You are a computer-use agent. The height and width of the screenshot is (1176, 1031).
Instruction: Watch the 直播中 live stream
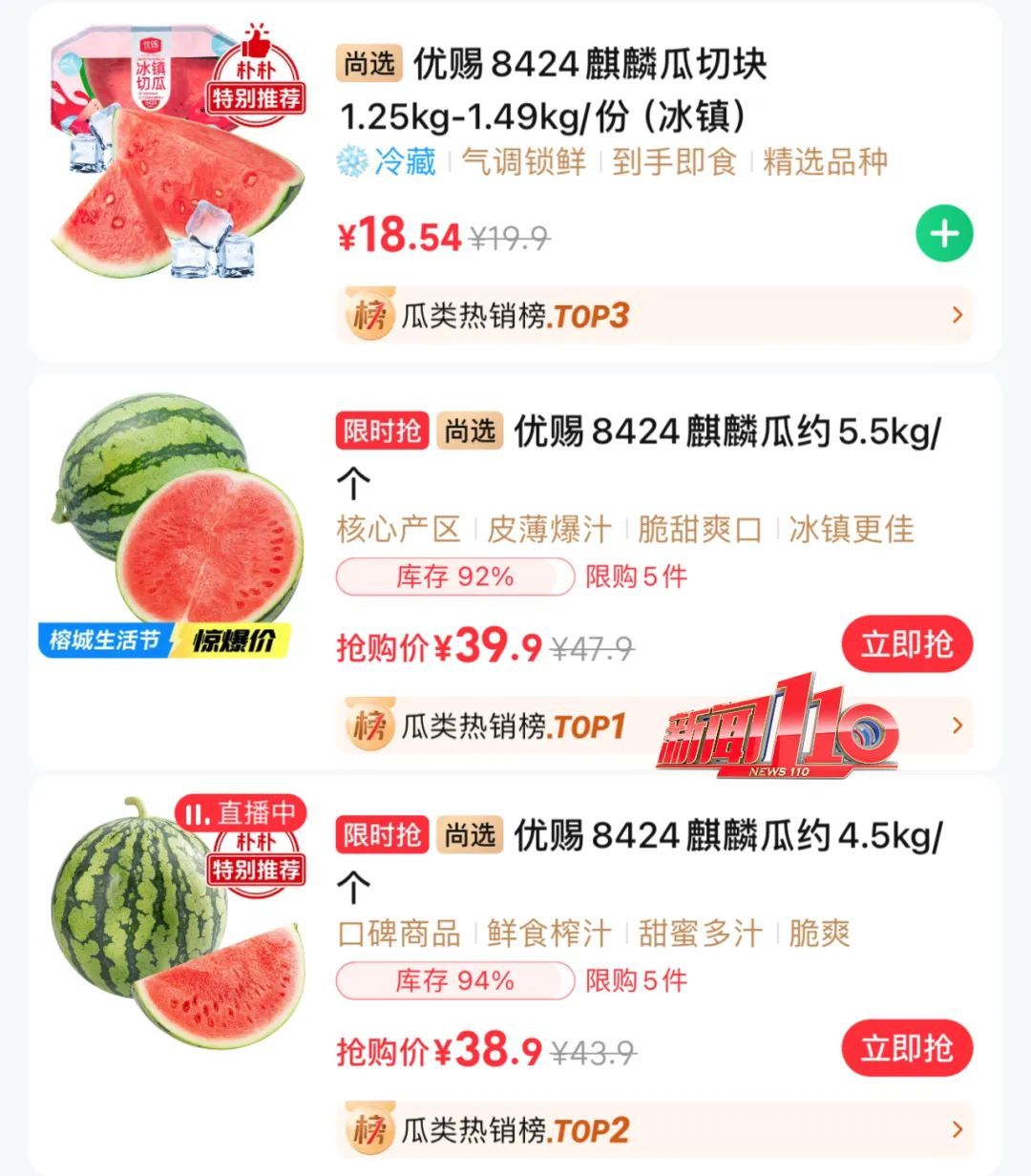coord(241,814)
